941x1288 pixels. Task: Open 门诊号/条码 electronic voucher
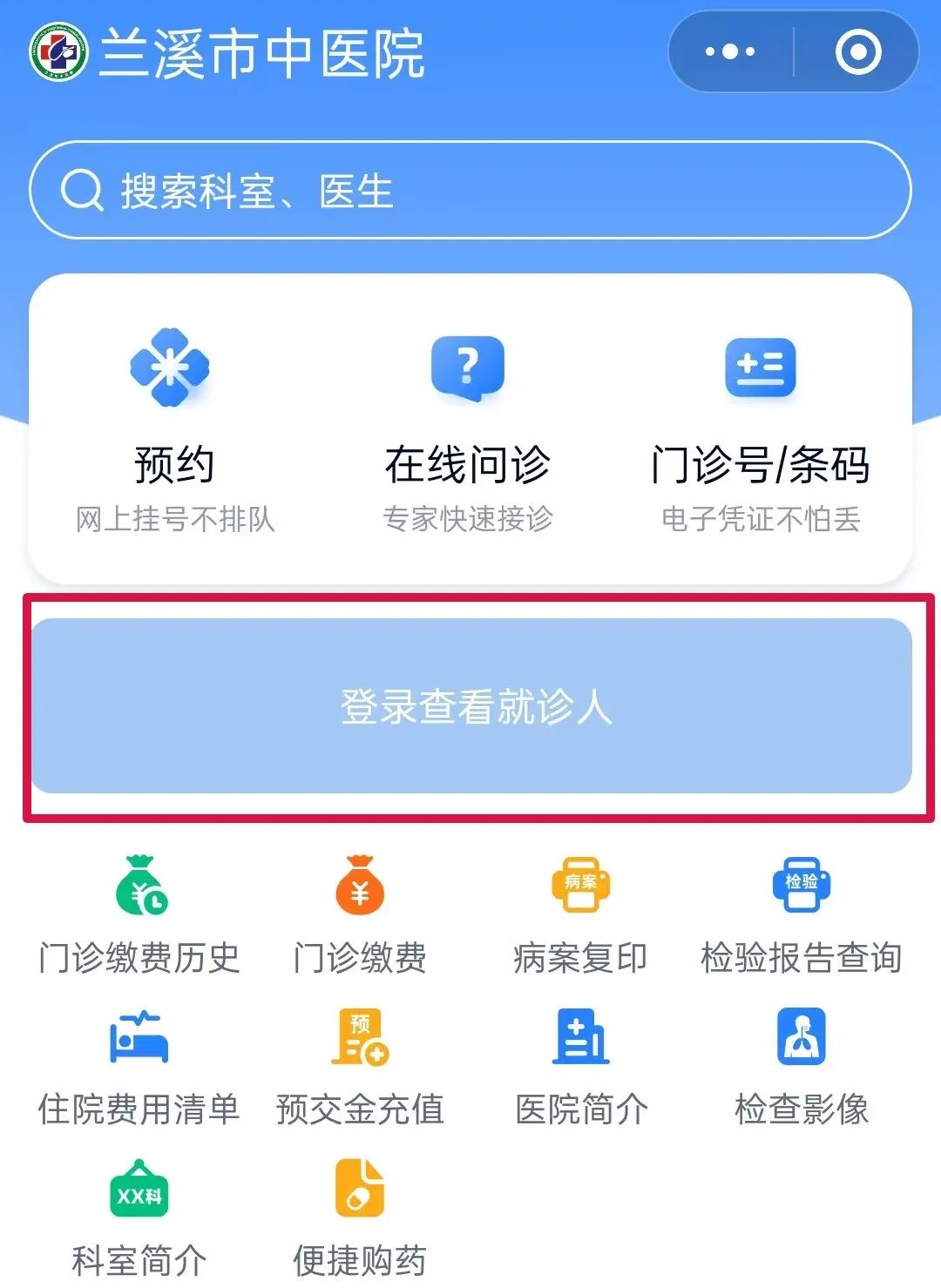[760, 427]
